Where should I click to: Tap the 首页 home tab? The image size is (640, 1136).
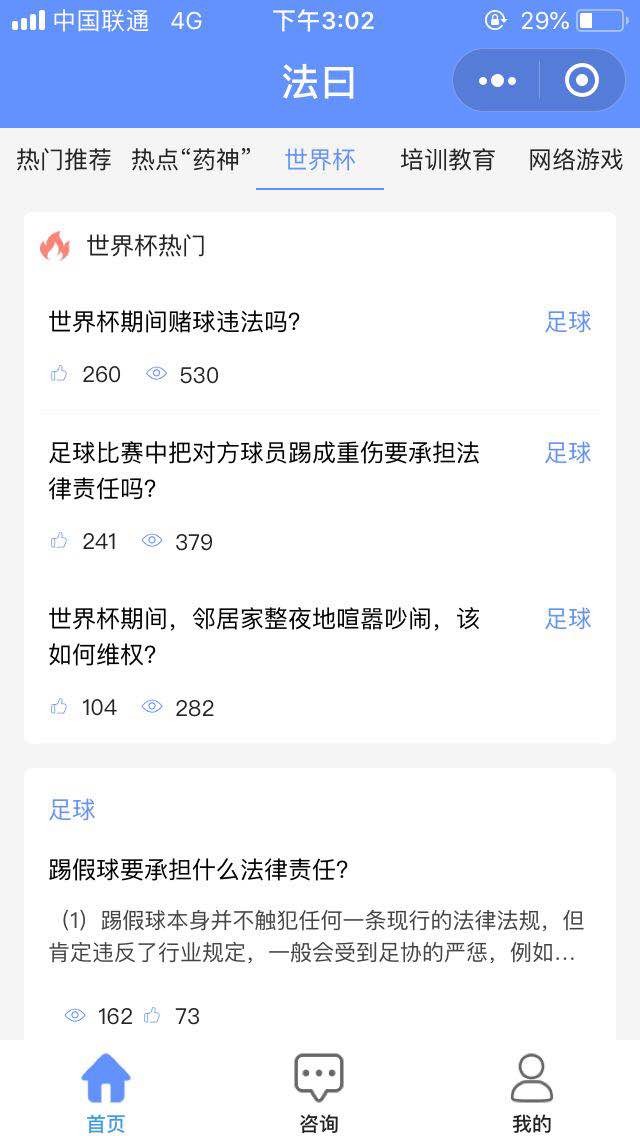106,1093
